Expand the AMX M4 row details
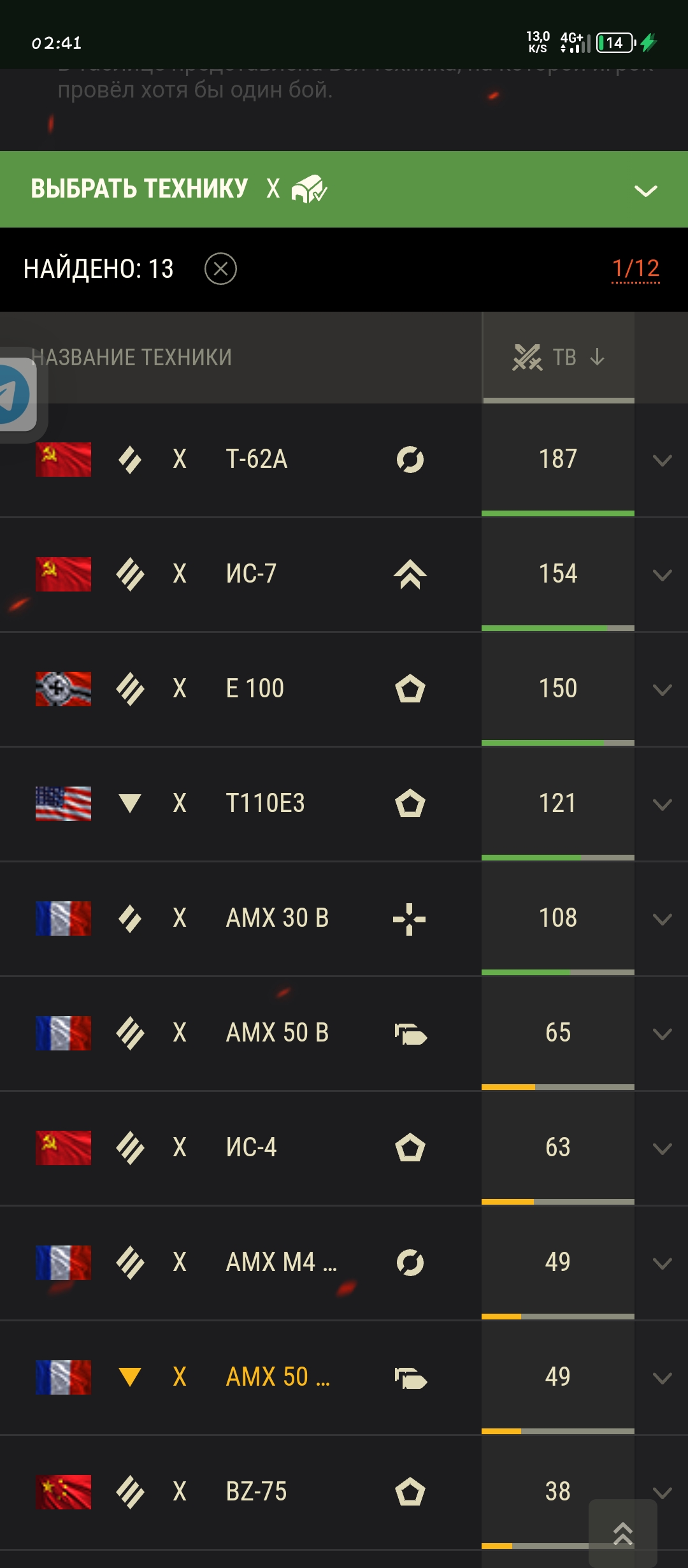The height and width of the screenshot is (1568, 688). click(x=663, y=1263)
